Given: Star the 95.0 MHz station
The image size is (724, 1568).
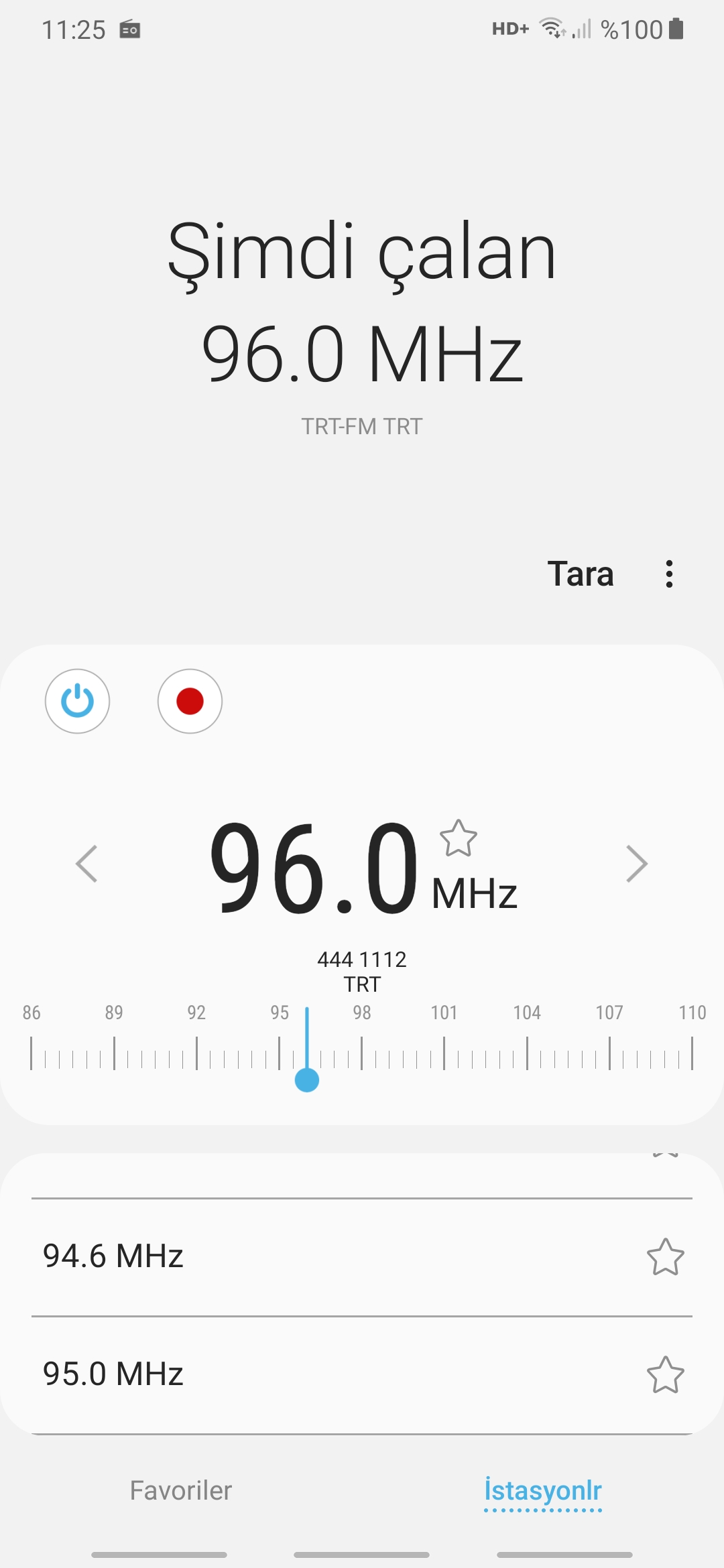Looking at the screenshot, I should tap(665, 1374).
